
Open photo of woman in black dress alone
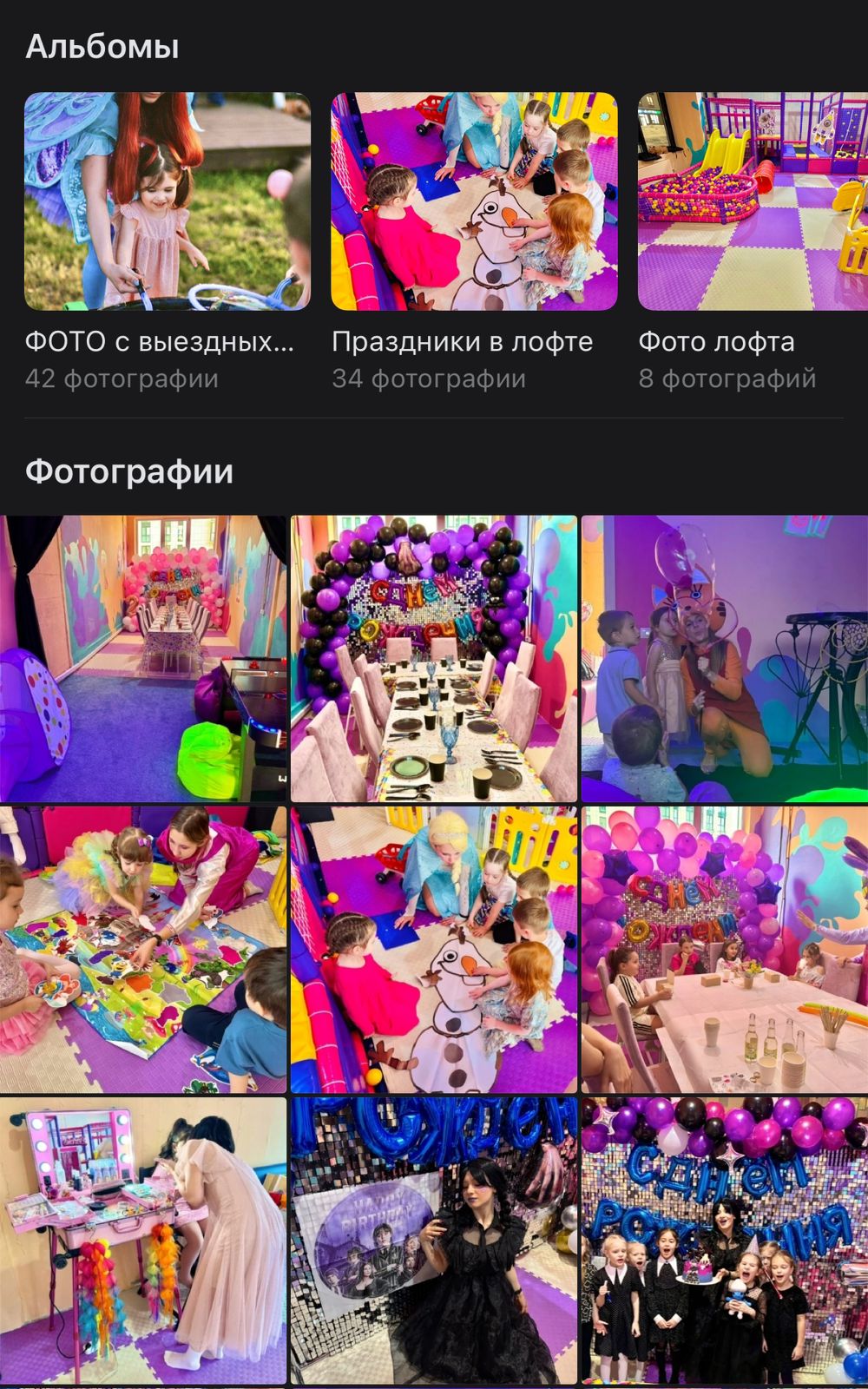click(x=433, y=1240)
